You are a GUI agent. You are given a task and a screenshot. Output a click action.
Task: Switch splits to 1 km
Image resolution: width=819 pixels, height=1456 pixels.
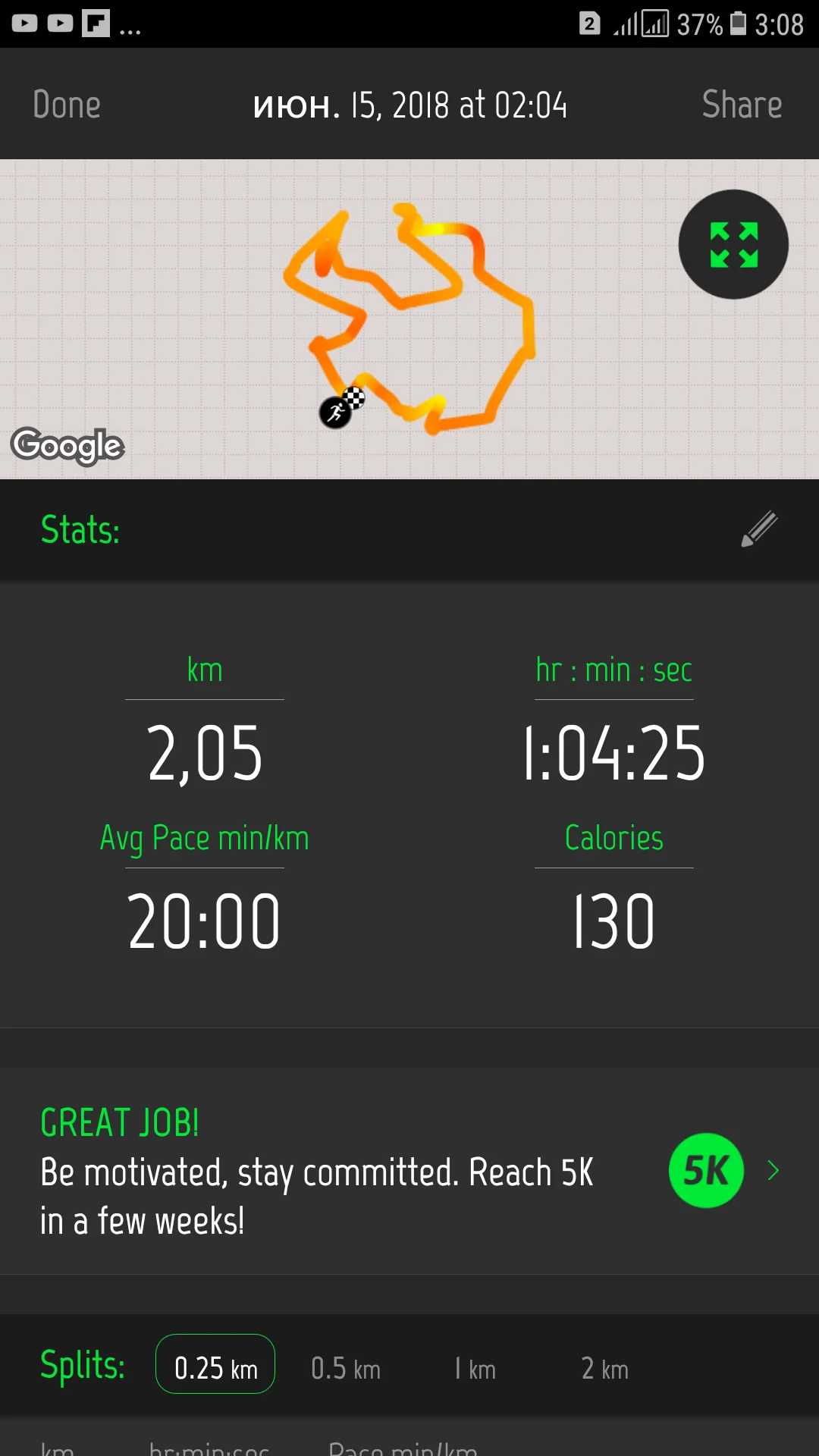(475, 1369)
